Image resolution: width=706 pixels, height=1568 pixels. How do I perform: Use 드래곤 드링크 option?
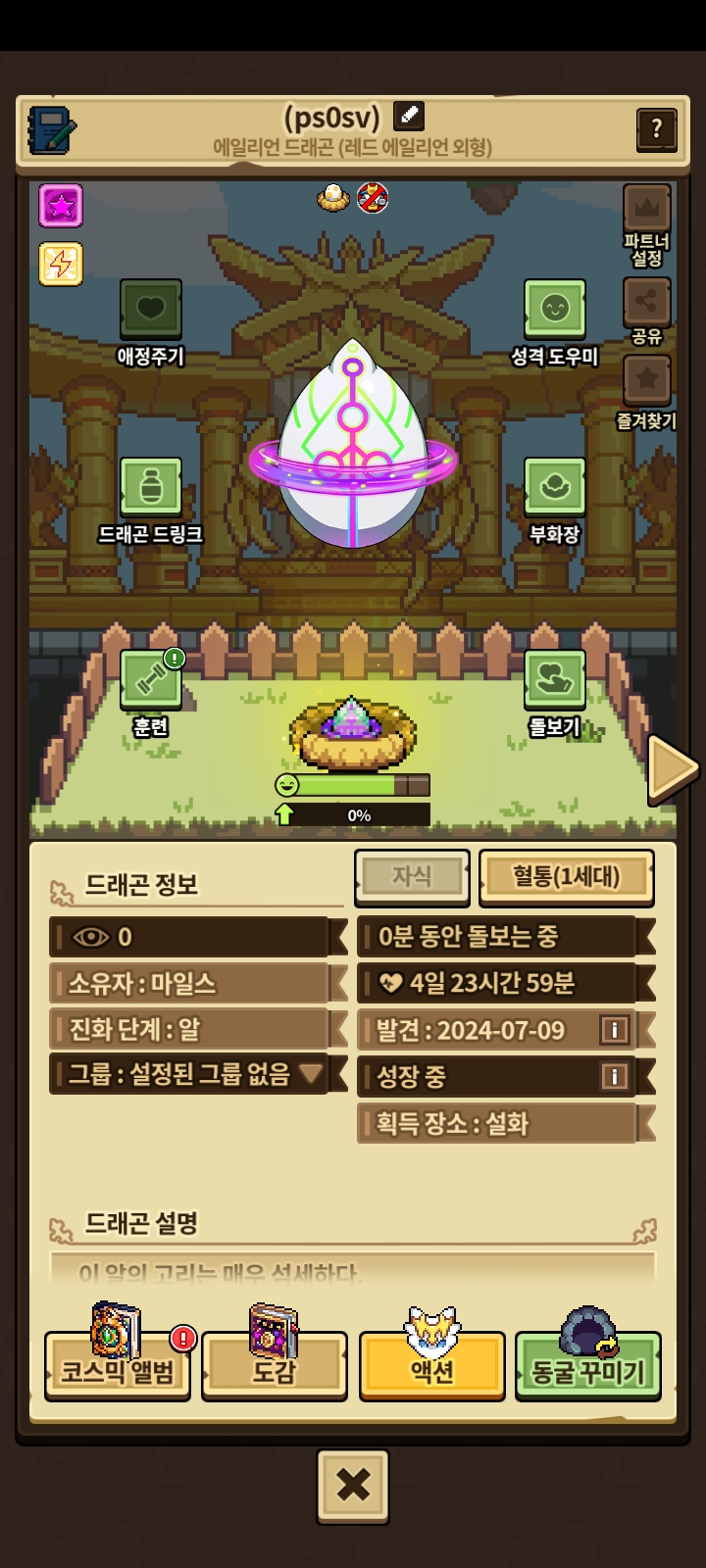pos(150,487)
